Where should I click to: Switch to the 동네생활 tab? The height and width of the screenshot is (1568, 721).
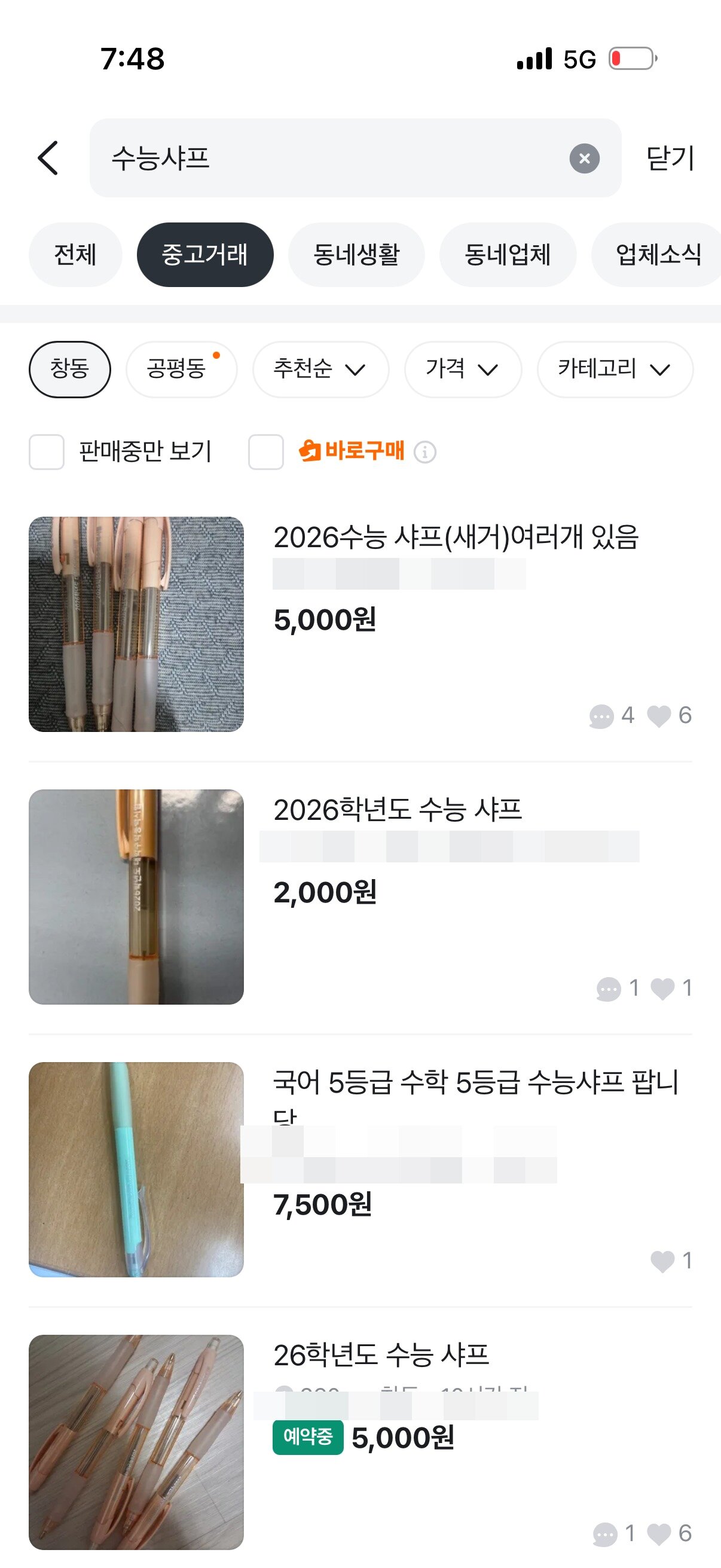click(356, 254)
